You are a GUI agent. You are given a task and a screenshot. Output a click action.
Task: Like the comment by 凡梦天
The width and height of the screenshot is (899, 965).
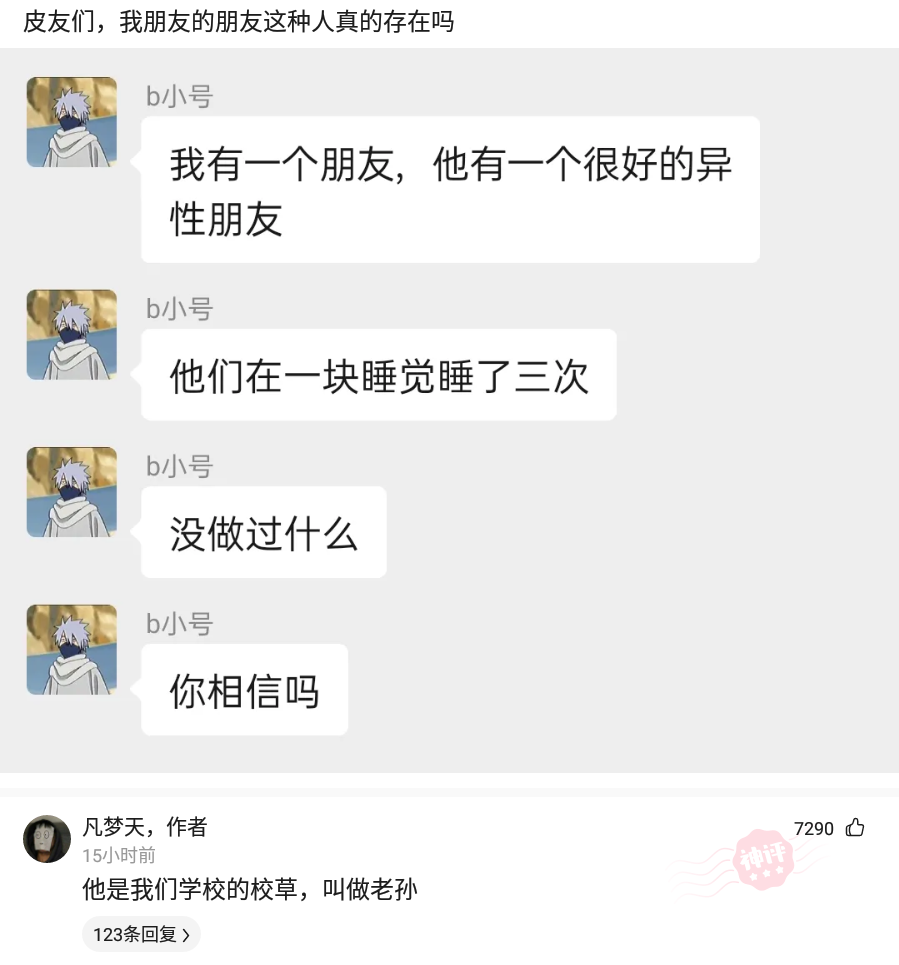854,828
